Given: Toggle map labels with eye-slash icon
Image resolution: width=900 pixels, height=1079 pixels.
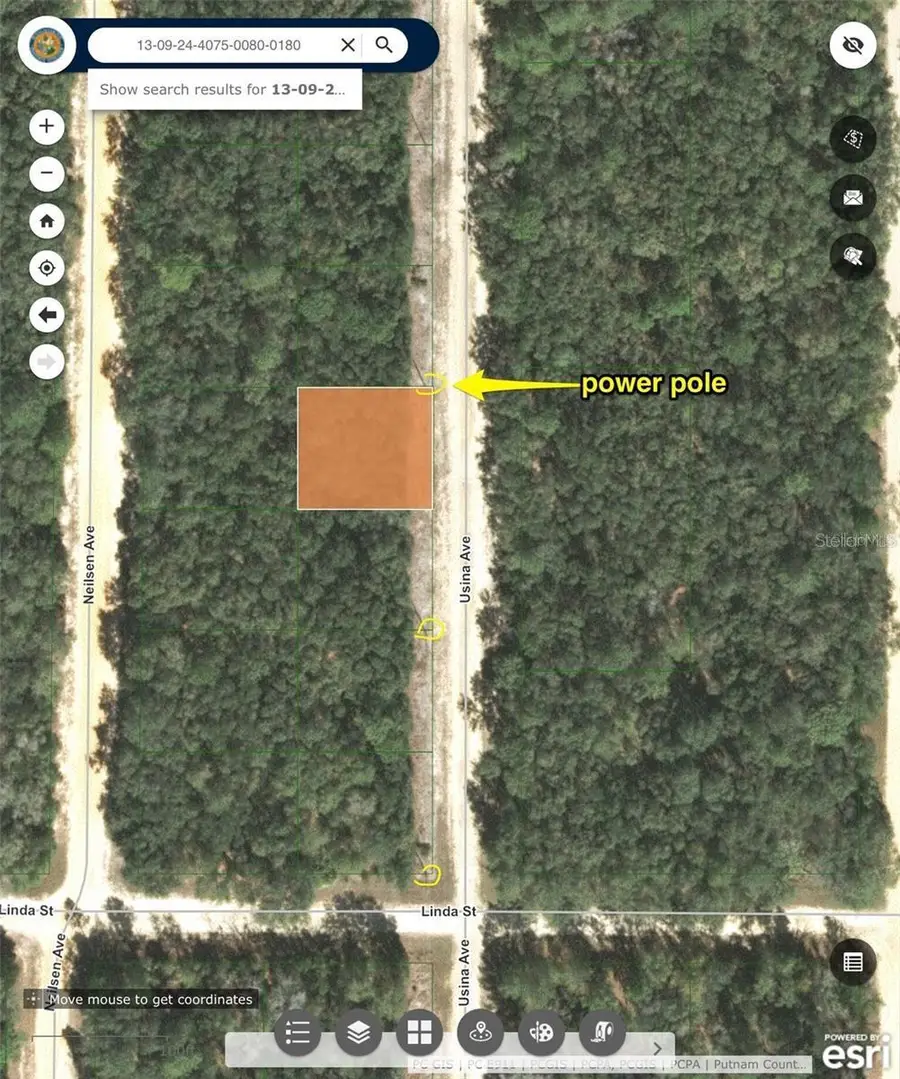Looking at the screenshot, I should tap(853, 45).
